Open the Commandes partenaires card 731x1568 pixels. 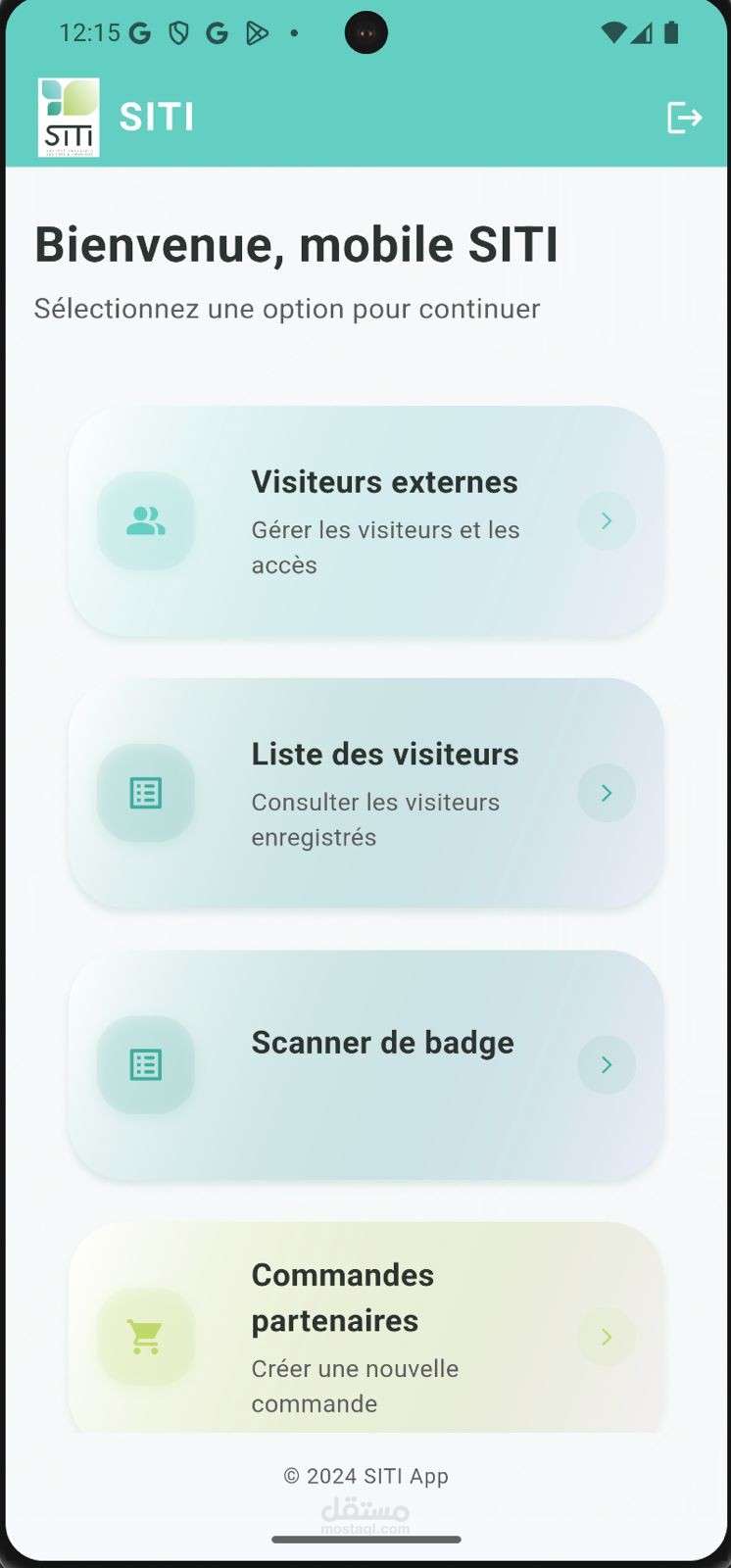(366, 1327)
